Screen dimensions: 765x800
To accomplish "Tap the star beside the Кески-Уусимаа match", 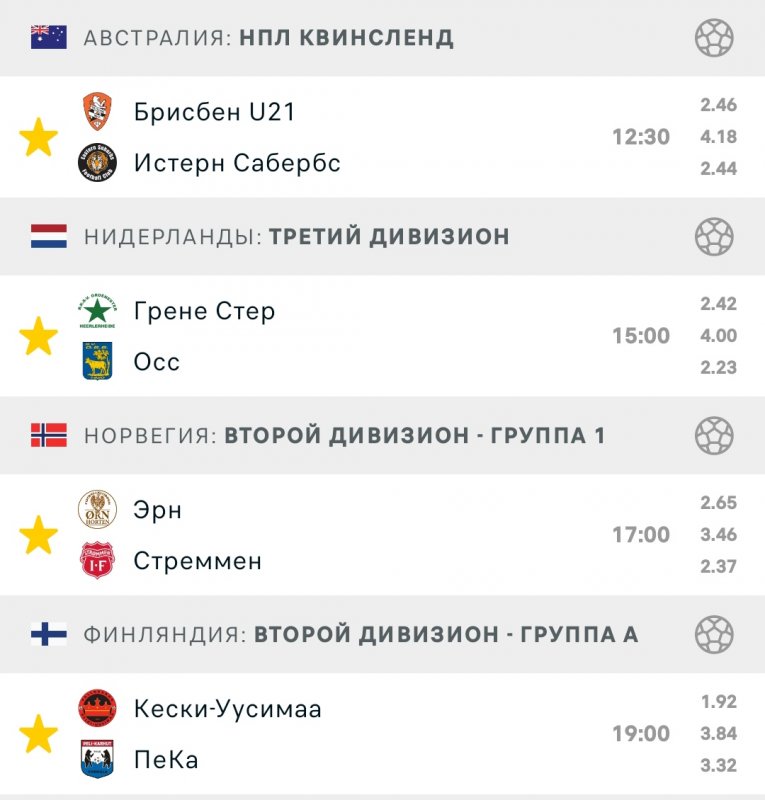I will [39, 734].
